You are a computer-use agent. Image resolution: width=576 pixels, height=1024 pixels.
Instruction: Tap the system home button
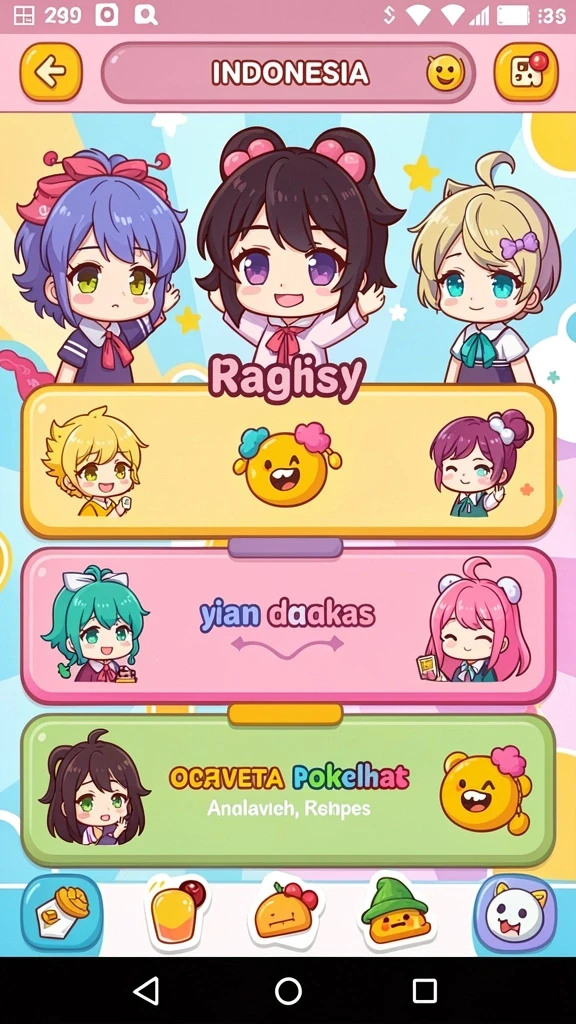(288, 991)
